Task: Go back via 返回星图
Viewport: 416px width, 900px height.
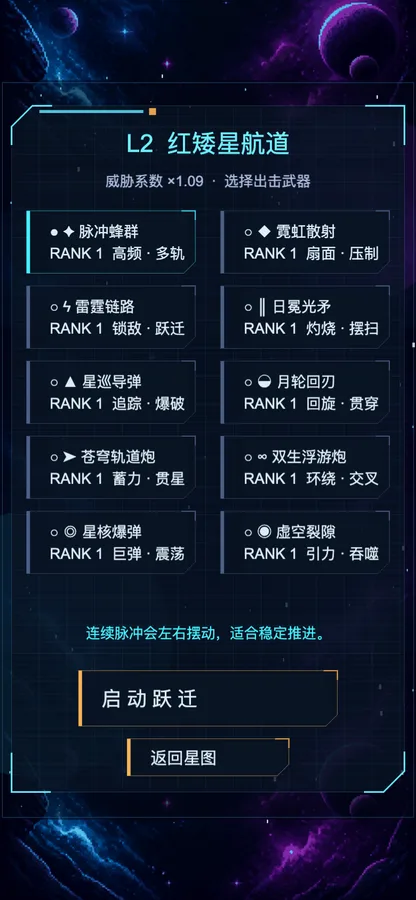Action: click(x=208, y=758)
